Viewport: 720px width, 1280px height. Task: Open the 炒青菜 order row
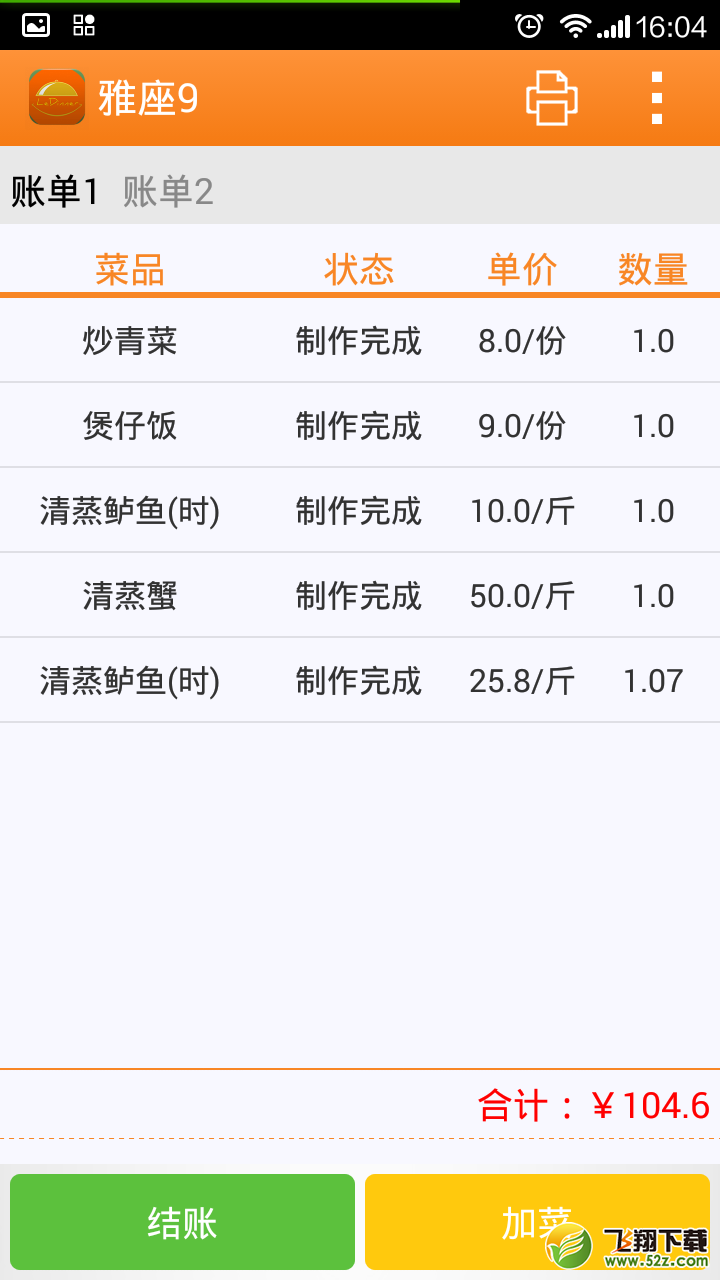(360, 341)
